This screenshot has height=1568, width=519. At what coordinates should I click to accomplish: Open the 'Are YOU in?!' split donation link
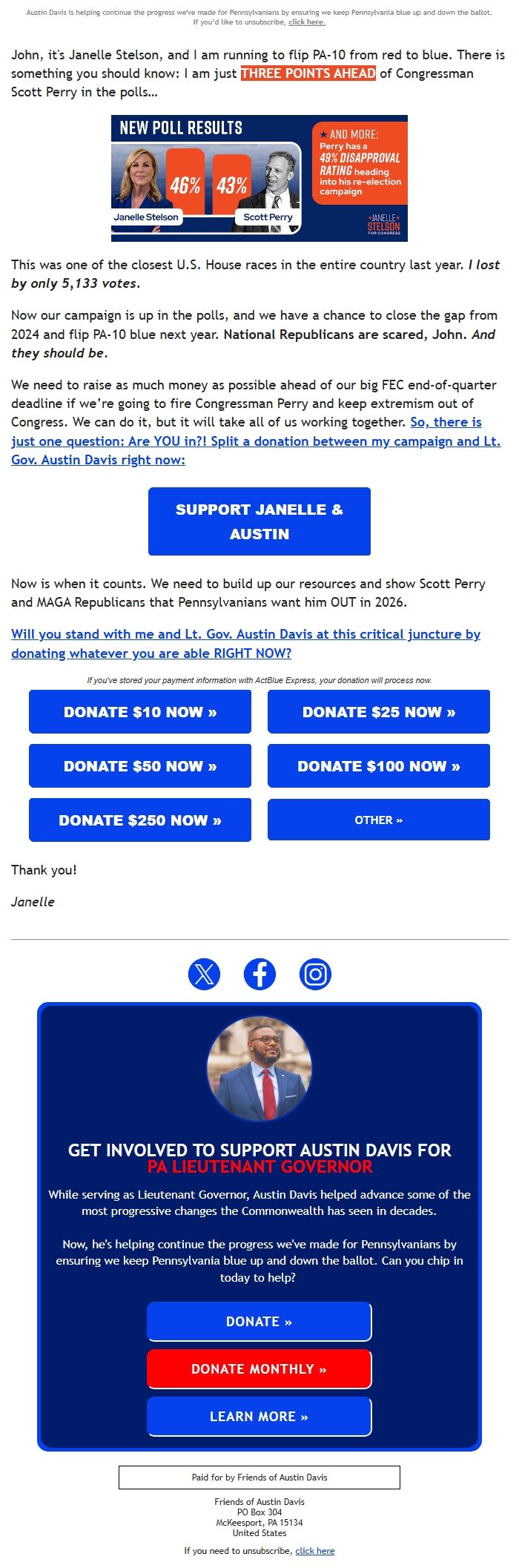255,441
